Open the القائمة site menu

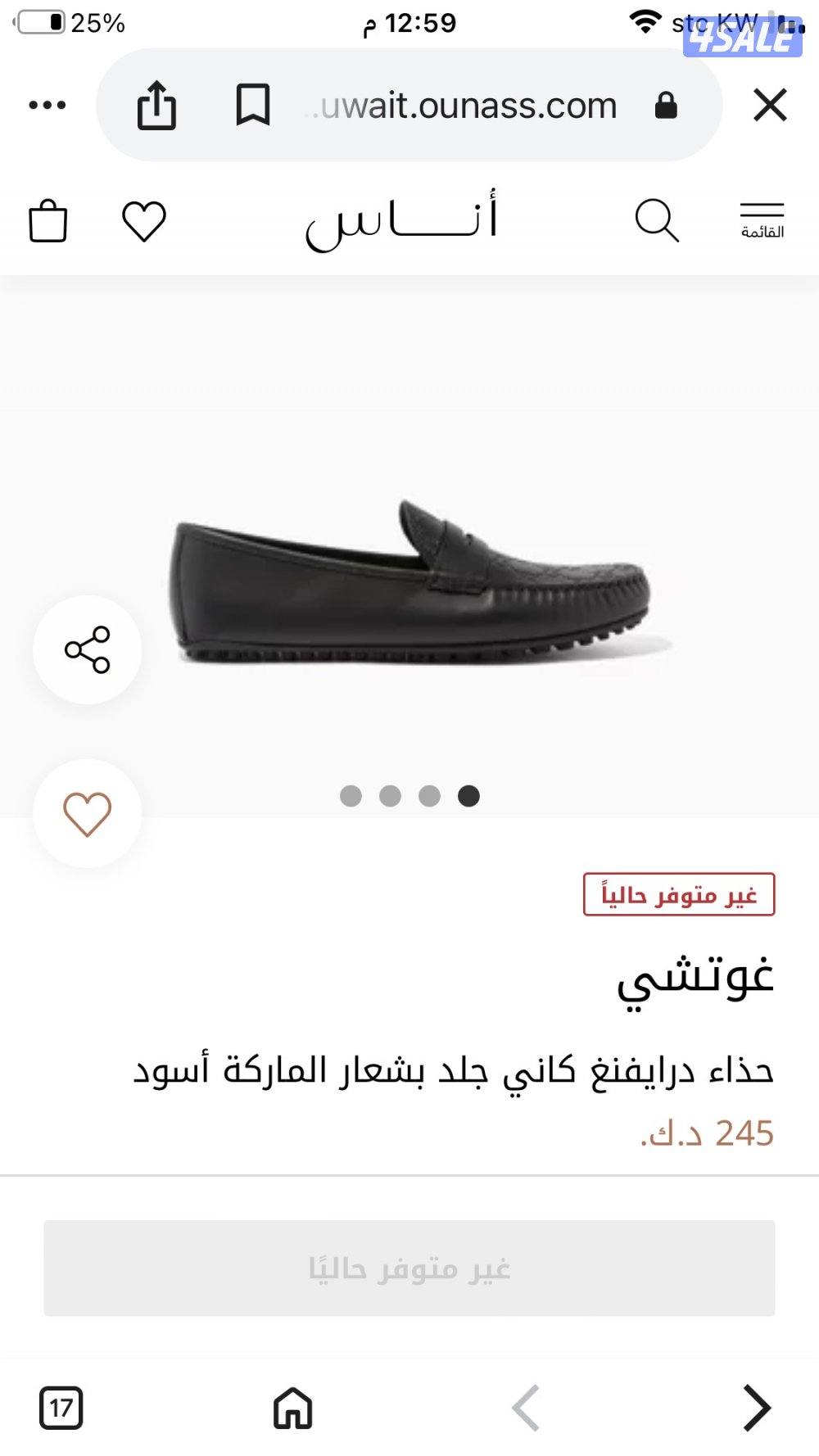(x=762, y=217)
